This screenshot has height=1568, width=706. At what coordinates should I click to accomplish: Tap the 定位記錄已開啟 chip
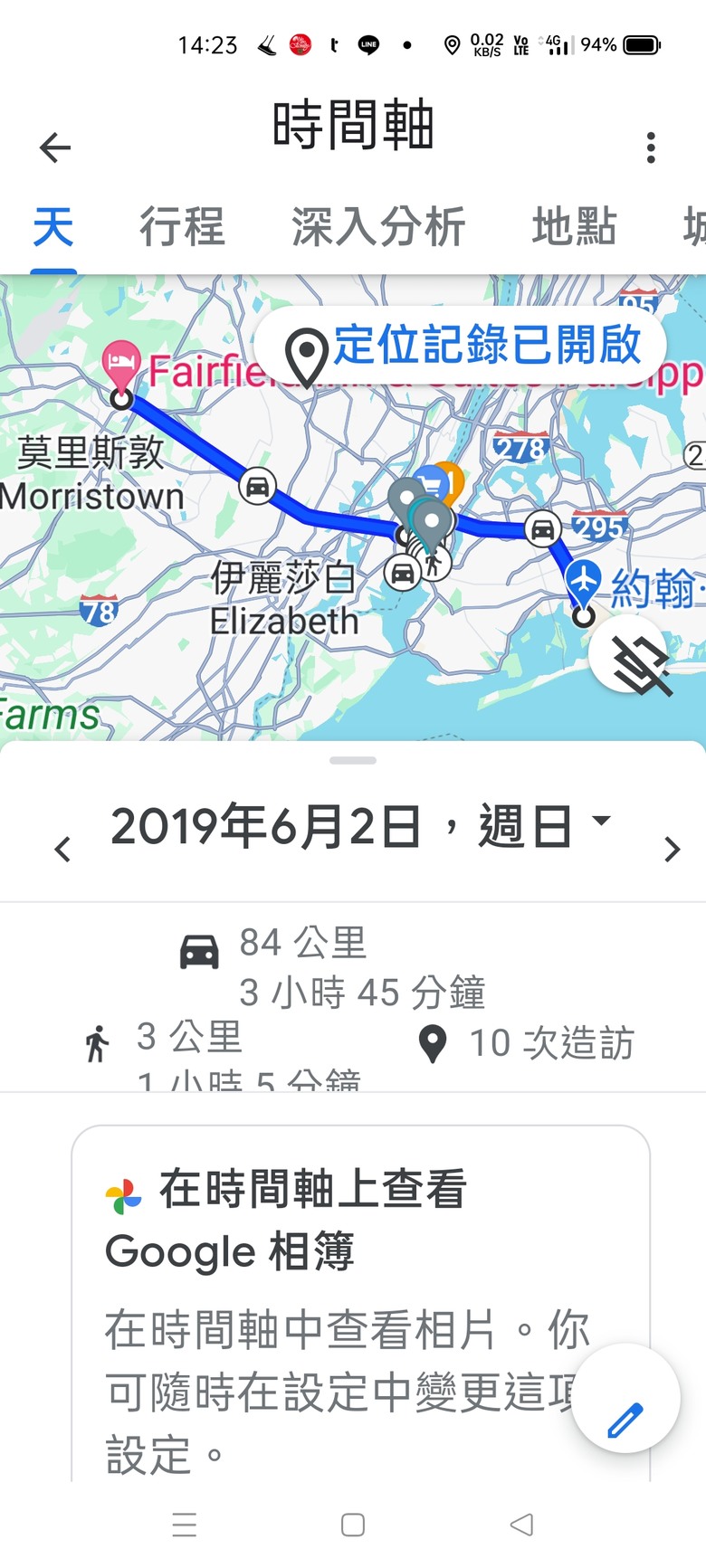(462, 347)
